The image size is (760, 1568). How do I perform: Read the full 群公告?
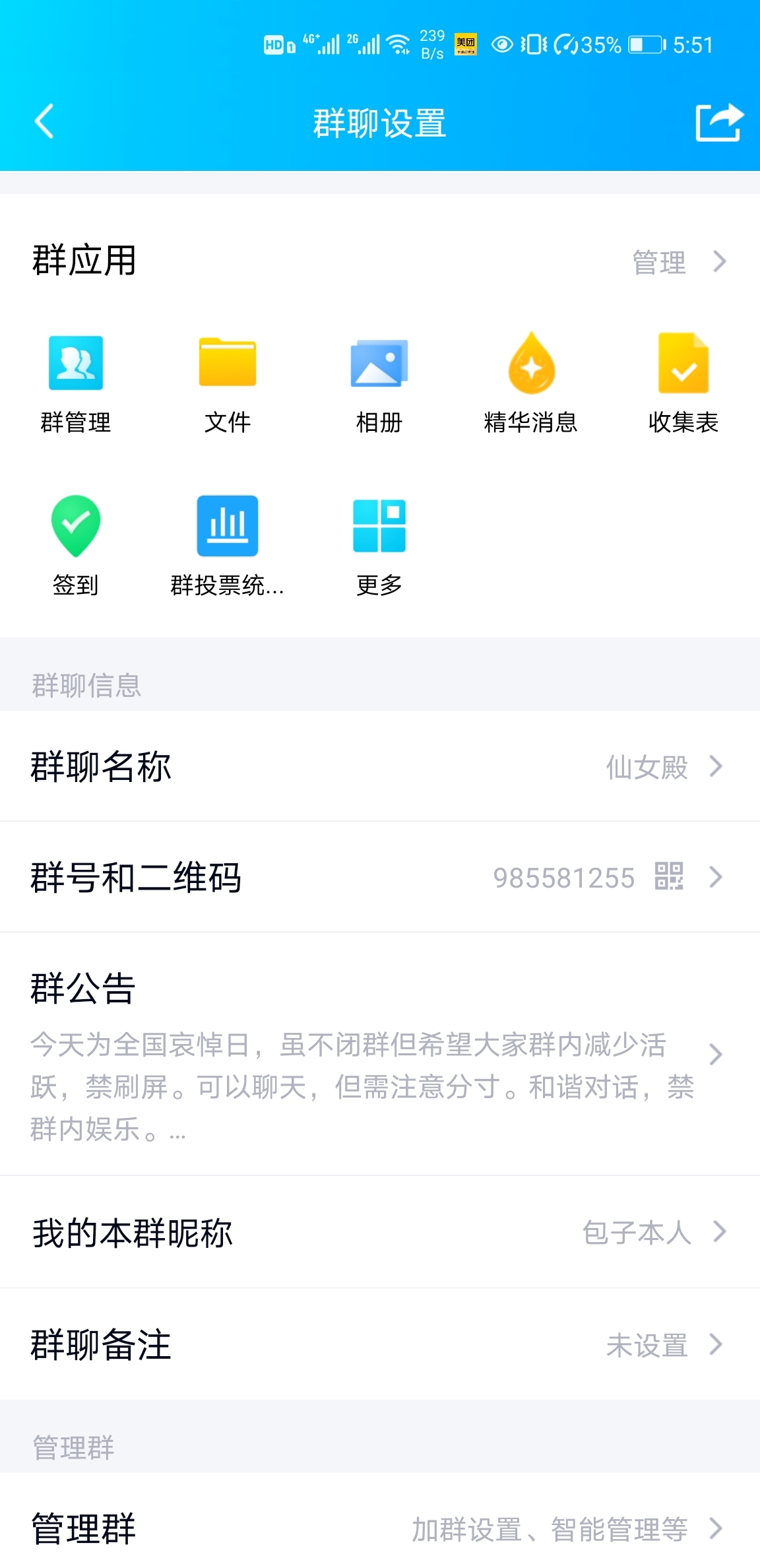pos(380,1054)
